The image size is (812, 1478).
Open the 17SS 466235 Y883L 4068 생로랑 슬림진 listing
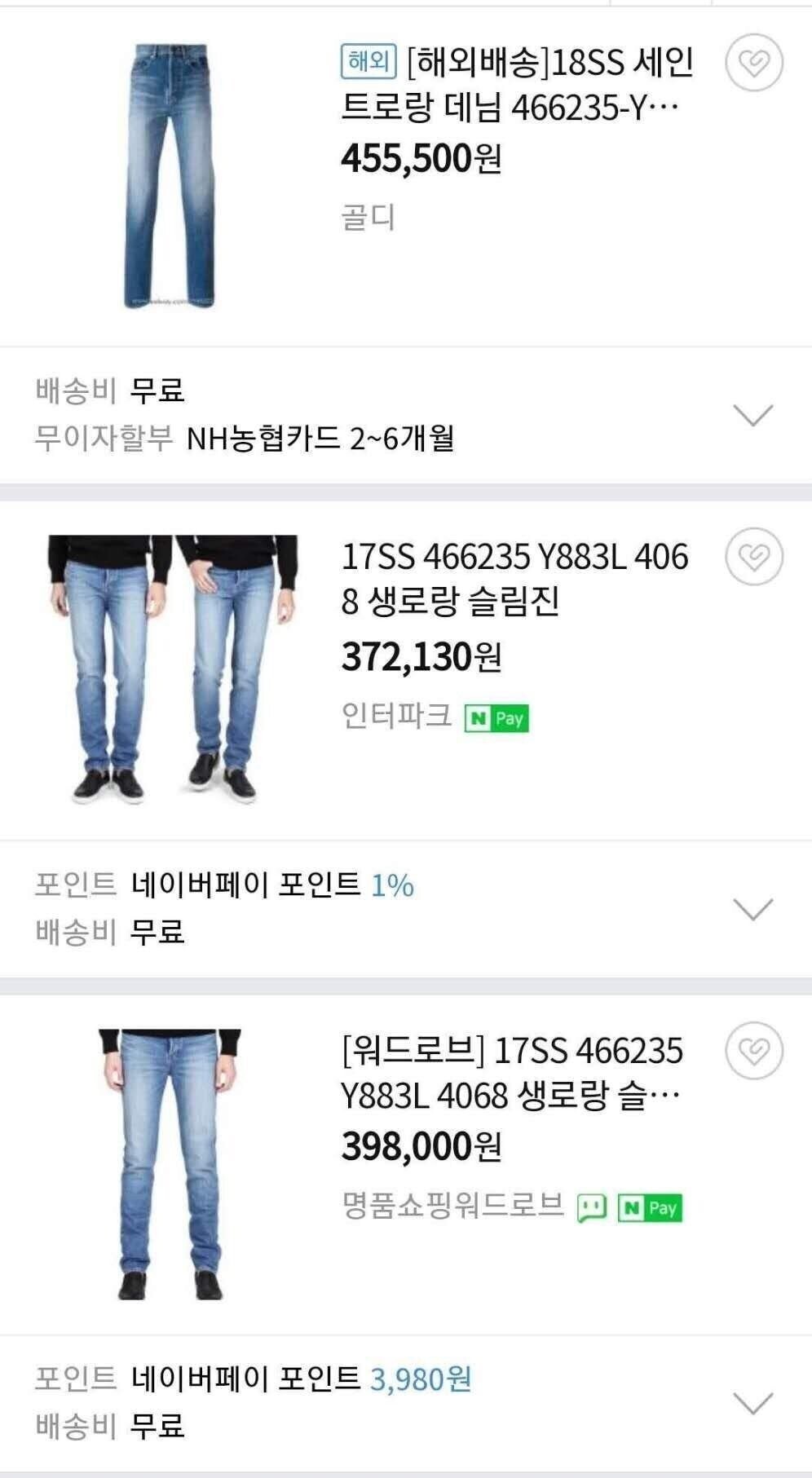(x=514, y=579)
